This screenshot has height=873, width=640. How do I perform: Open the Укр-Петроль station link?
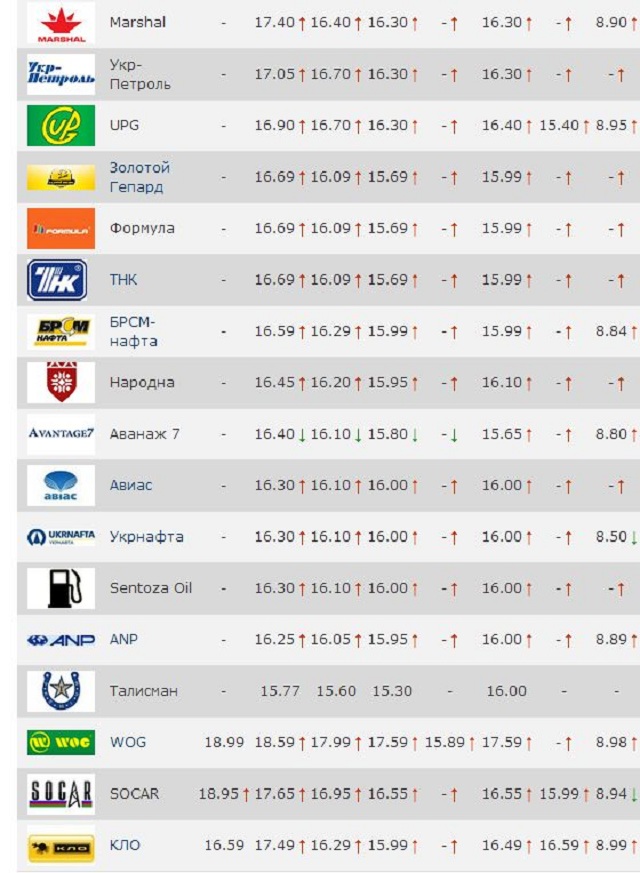(139, 74)
